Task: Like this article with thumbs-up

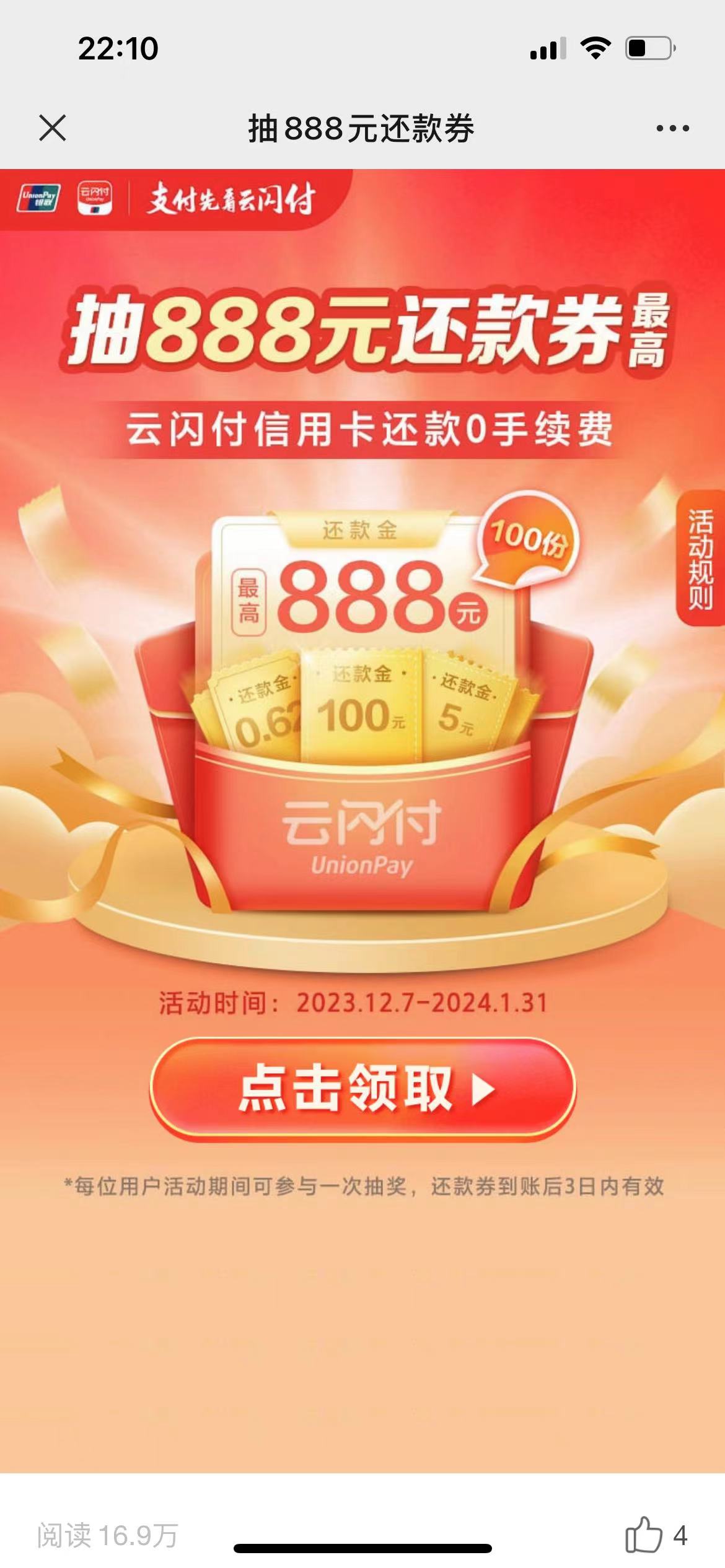Action: 644,1535
